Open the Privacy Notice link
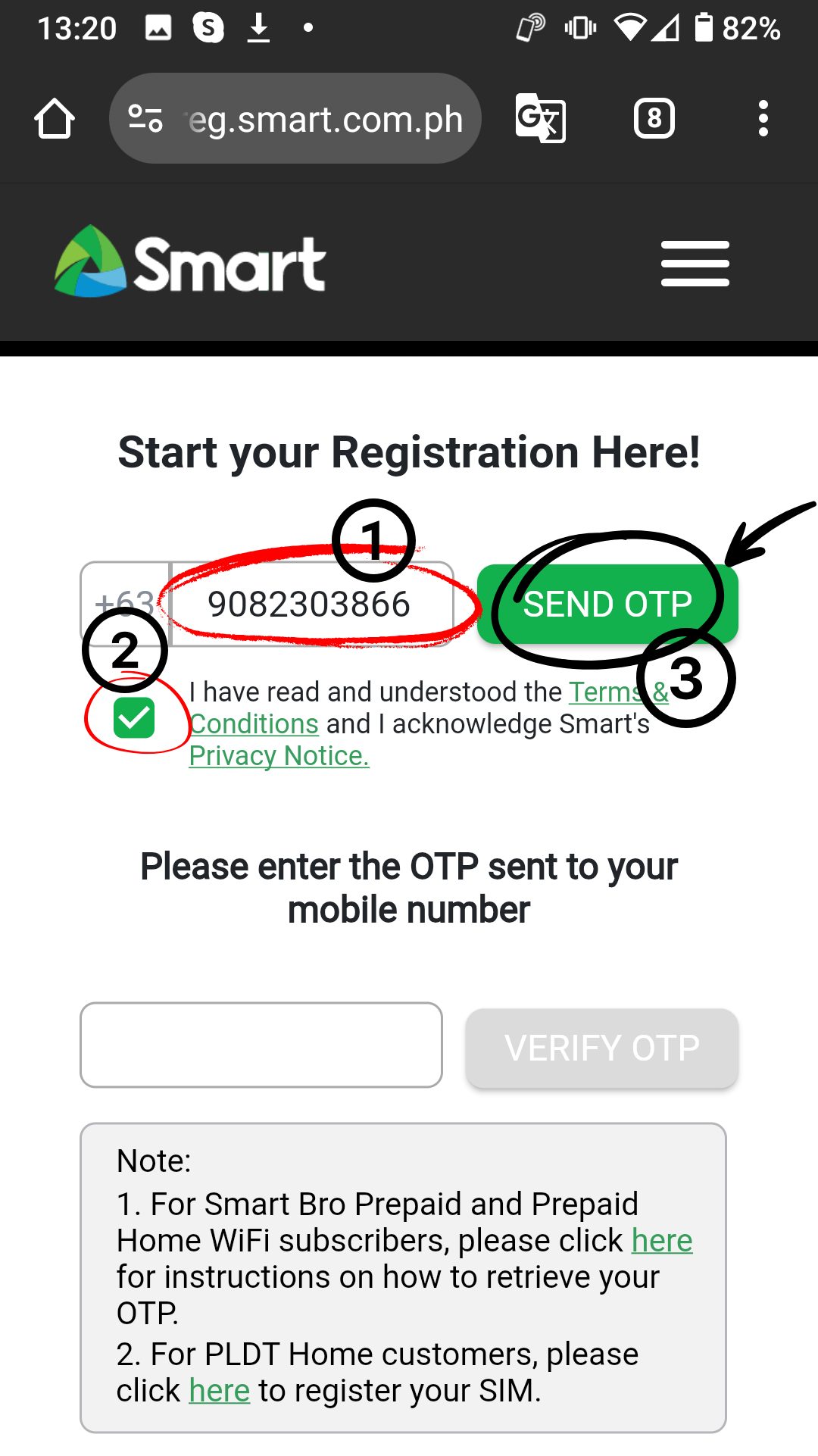 pos(279,755)
